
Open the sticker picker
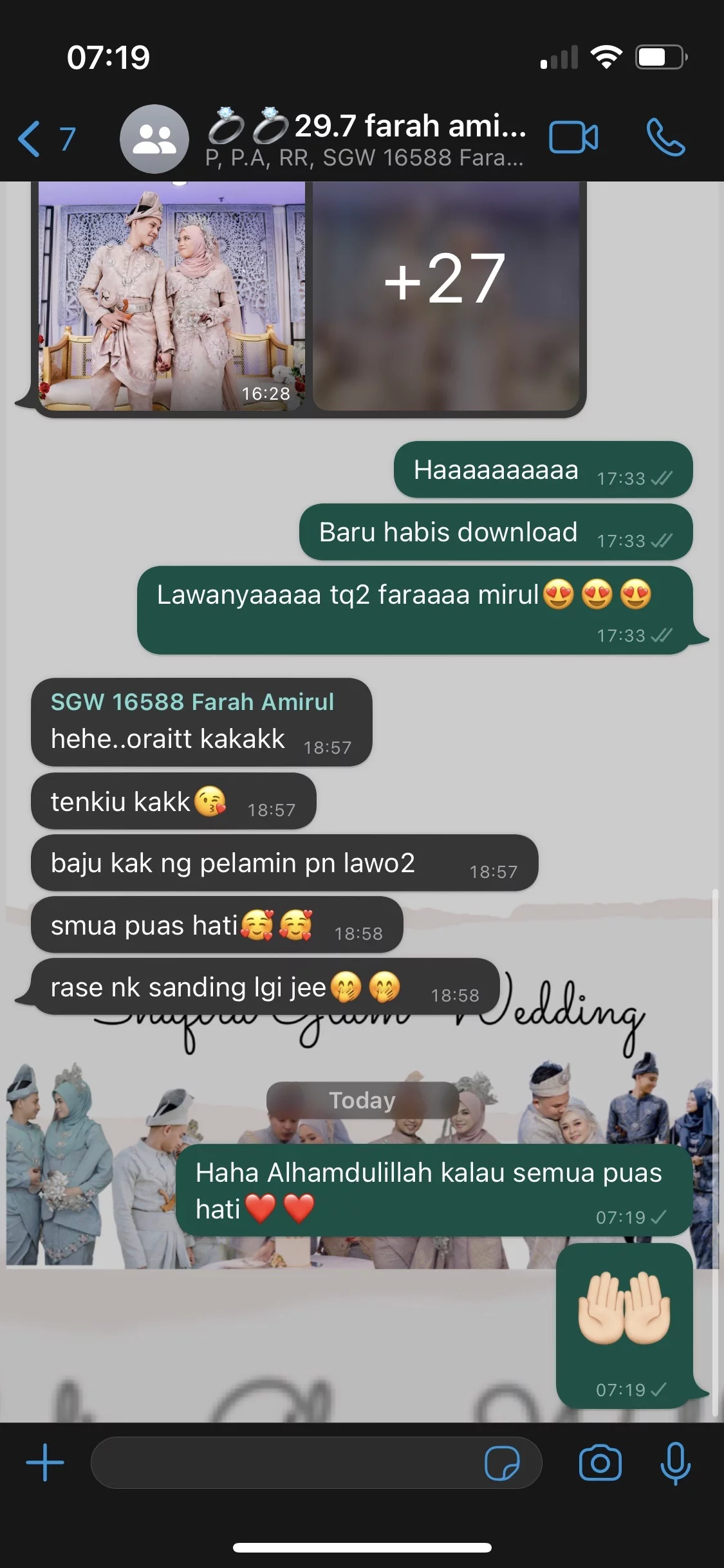coord(502,1463)
